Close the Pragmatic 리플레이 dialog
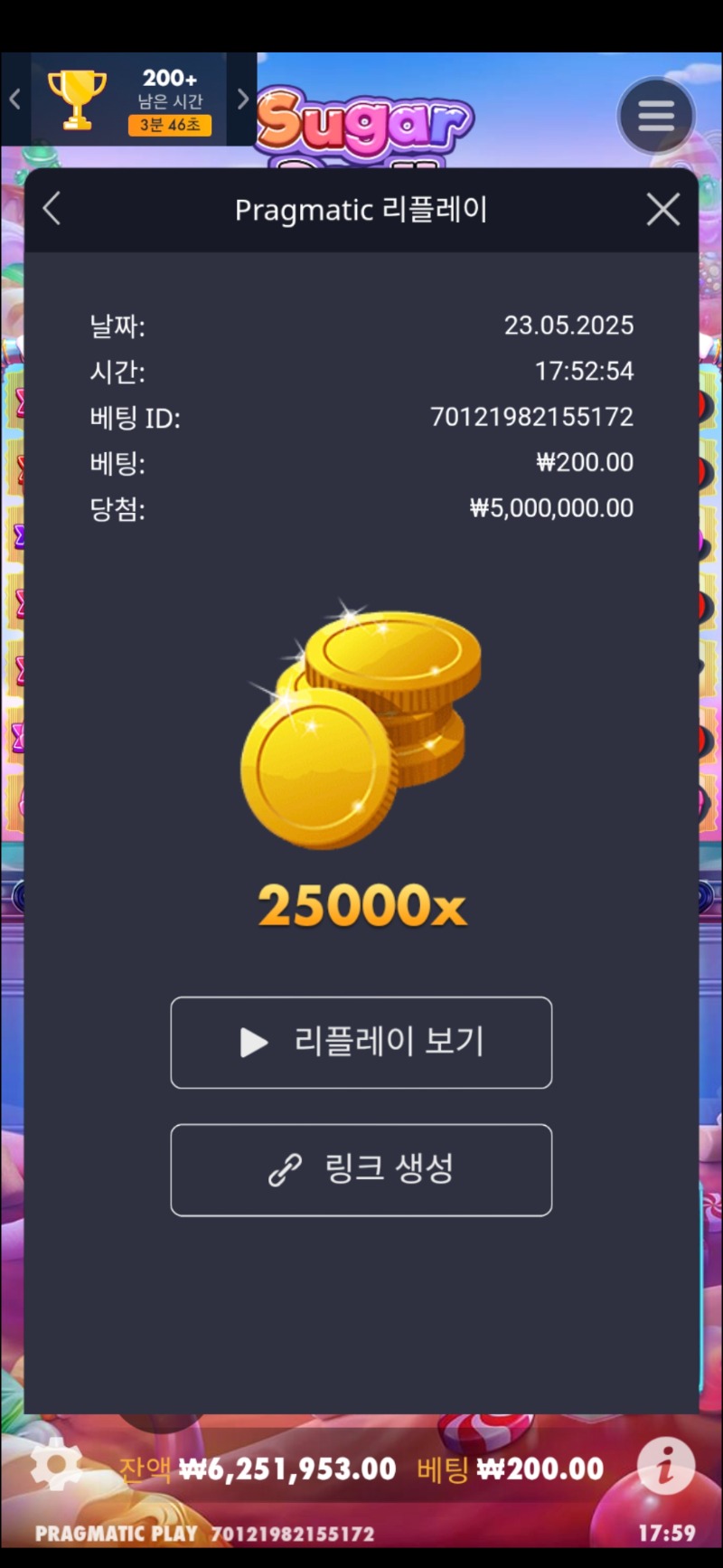The image size is (723, 1568). [x=663, y=210]
